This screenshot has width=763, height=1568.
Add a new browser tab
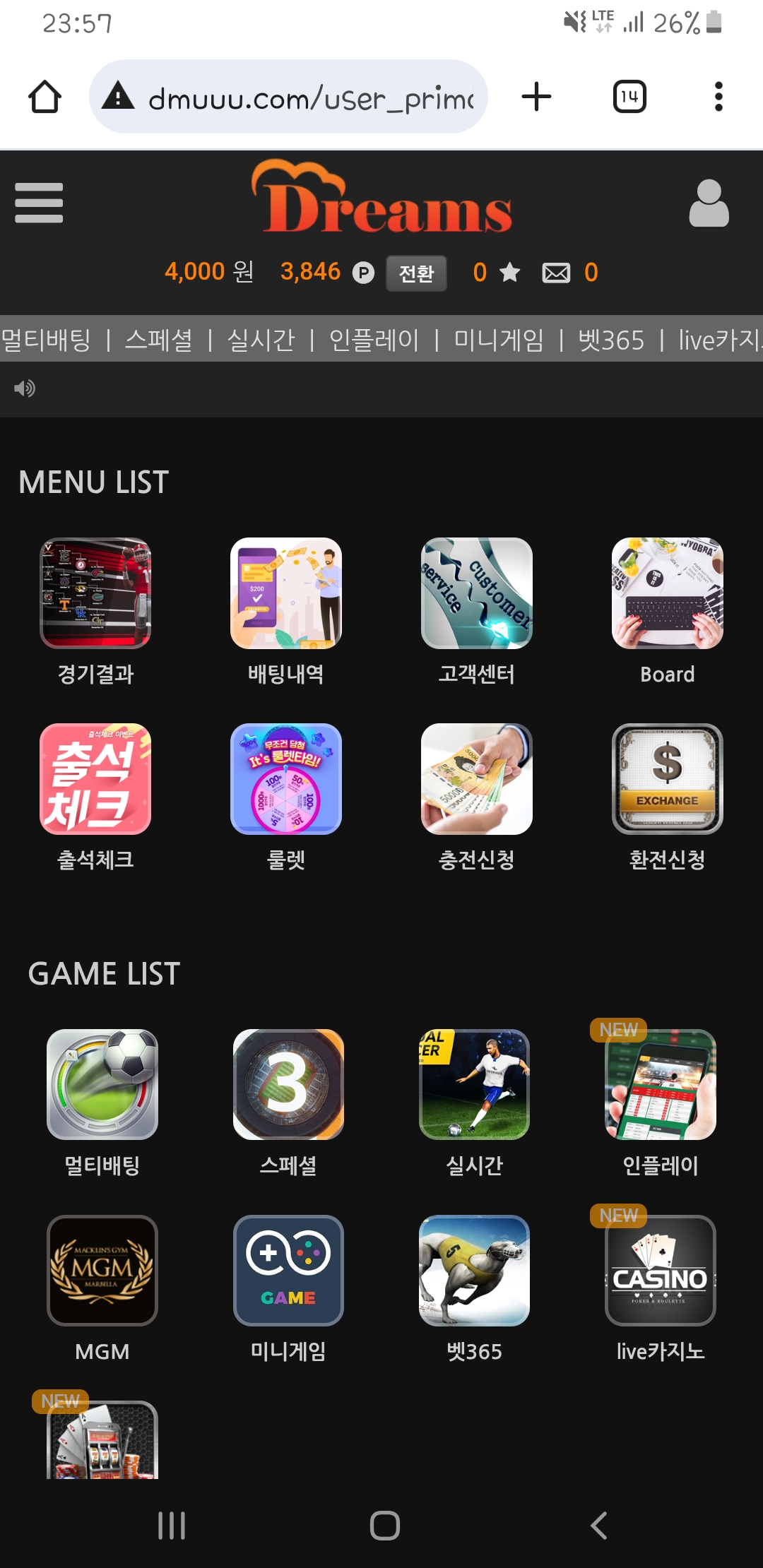(x=536, y=97)
